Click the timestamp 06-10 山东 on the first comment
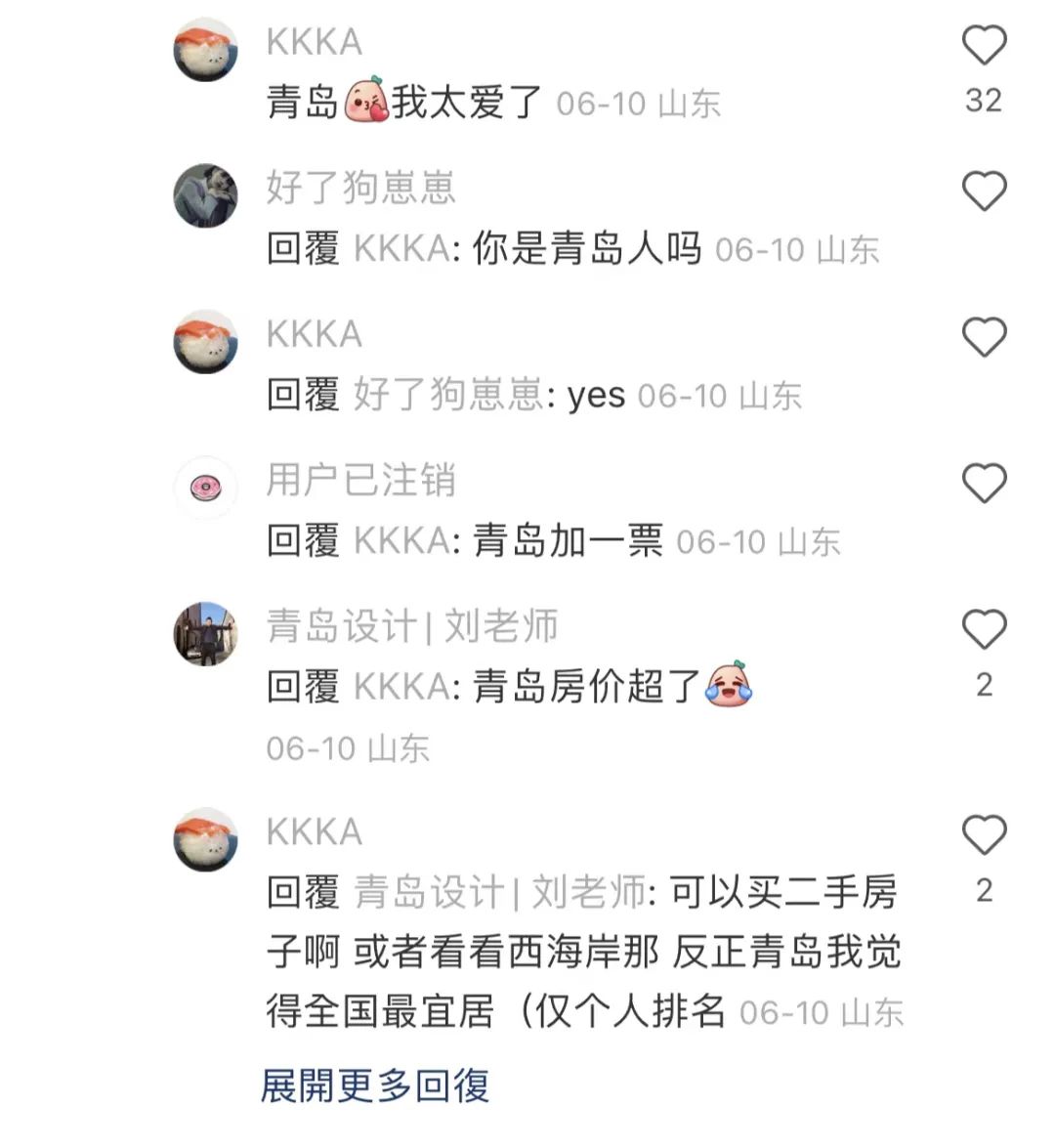 pyautogui.click(x=640, y=102)
